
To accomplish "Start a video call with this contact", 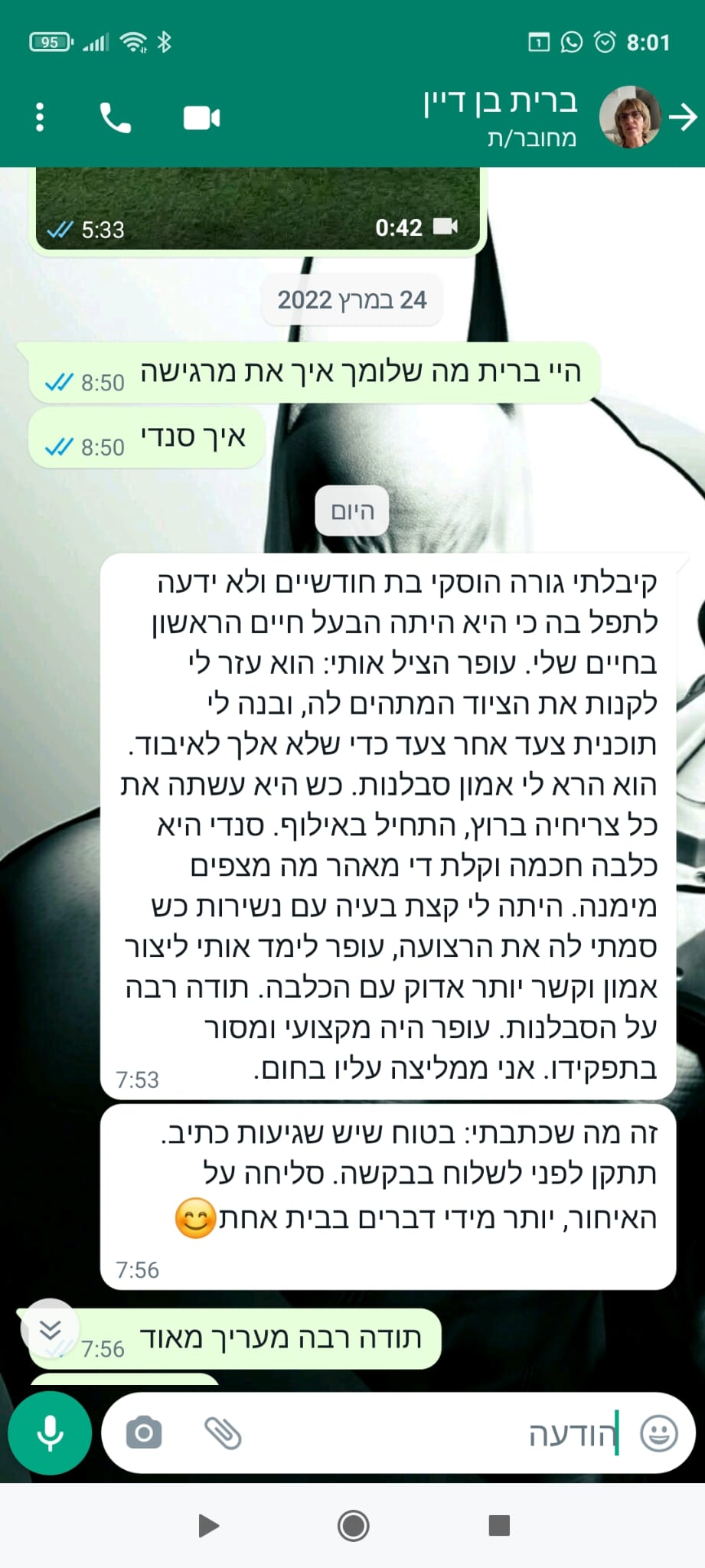I will click(202, 118).
